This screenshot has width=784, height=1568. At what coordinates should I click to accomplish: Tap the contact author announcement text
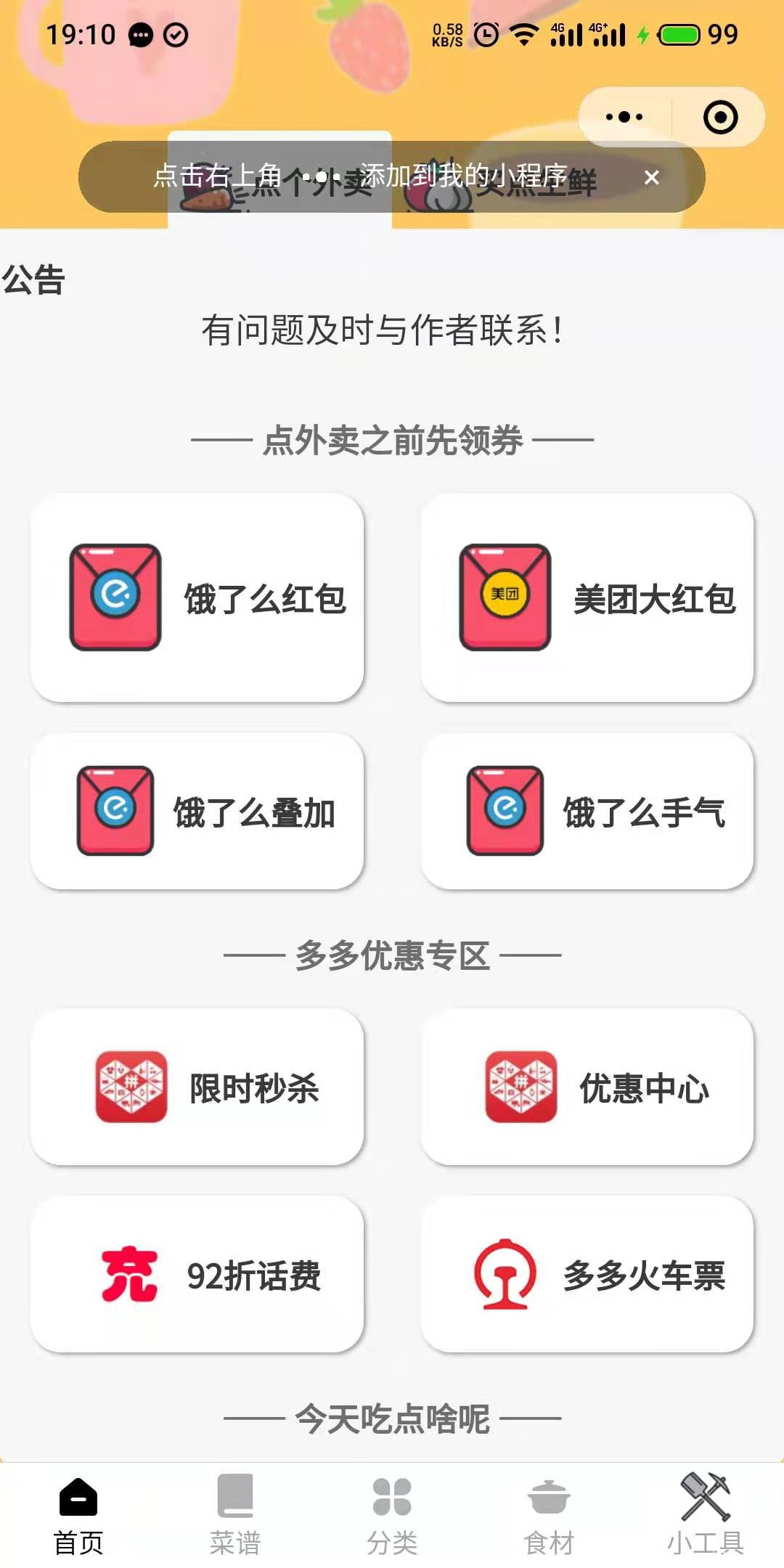[383, 330]
